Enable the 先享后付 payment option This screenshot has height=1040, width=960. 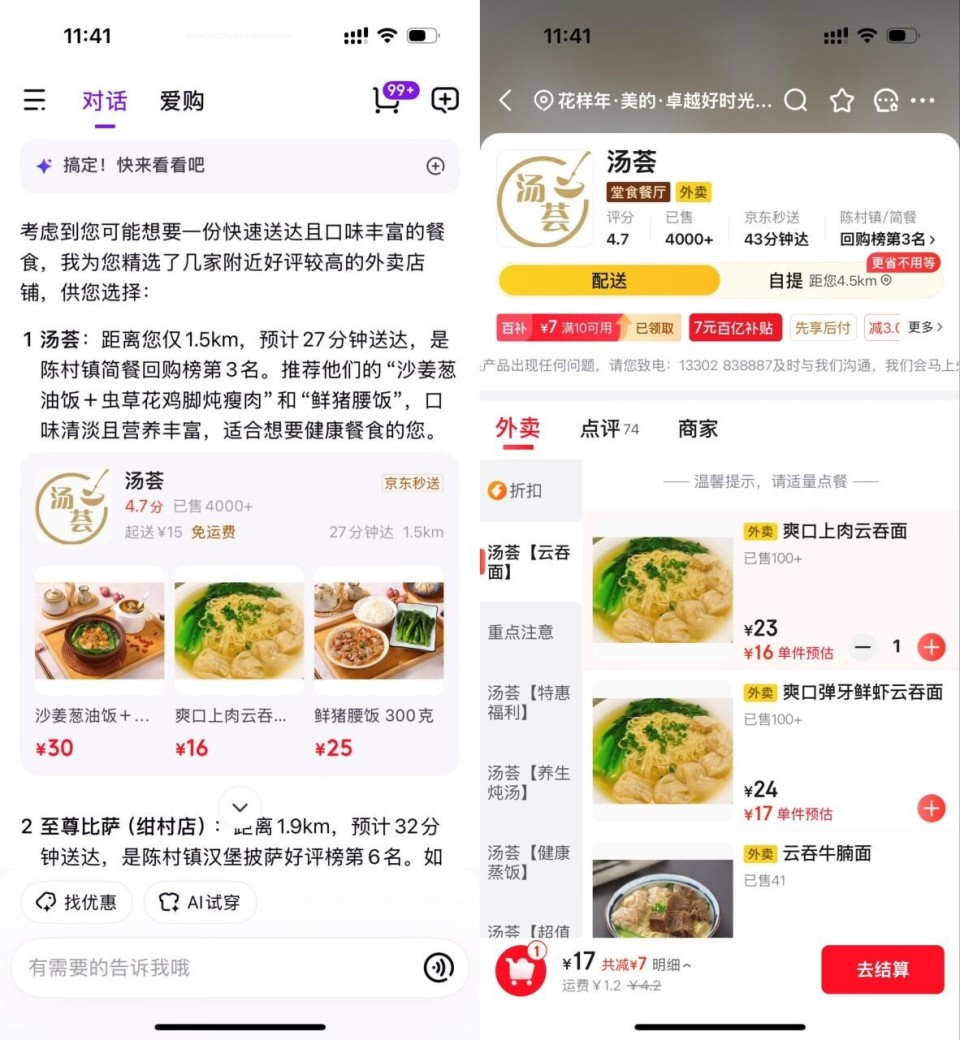[x=822, y=327]
